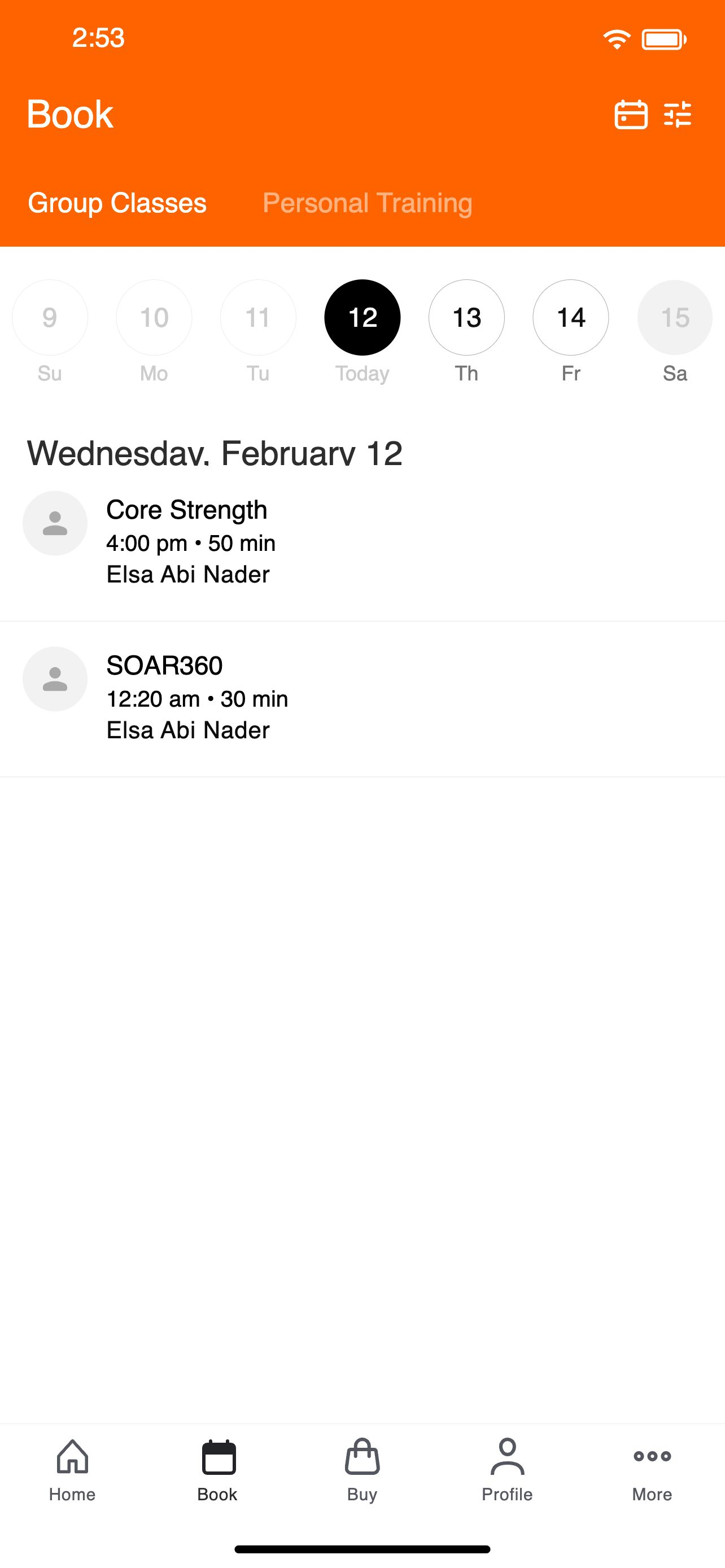The image size is (725, 1568).
Task: Open the SOAR360 class
Action: (x=362, y=699)
